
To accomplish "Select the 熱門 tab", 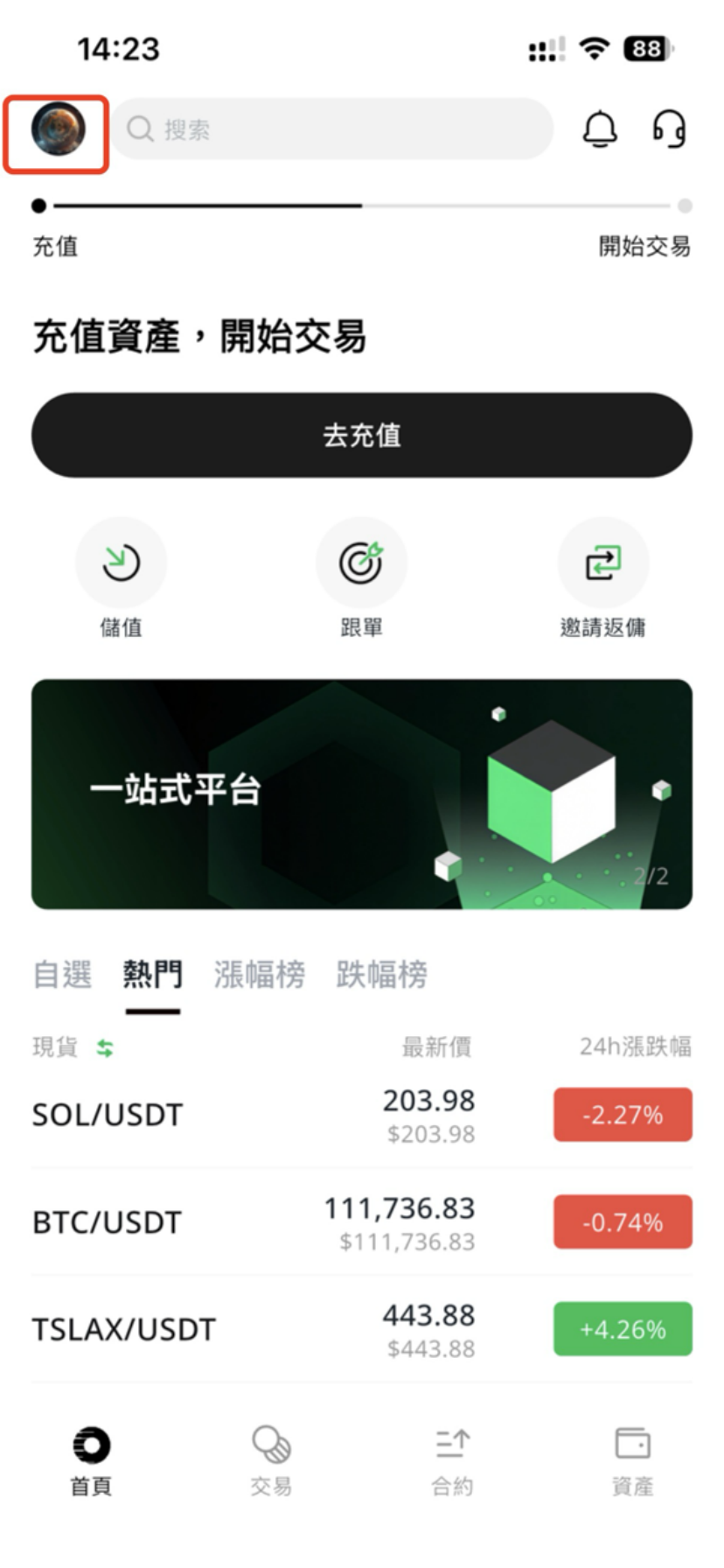I will (152, 975).
